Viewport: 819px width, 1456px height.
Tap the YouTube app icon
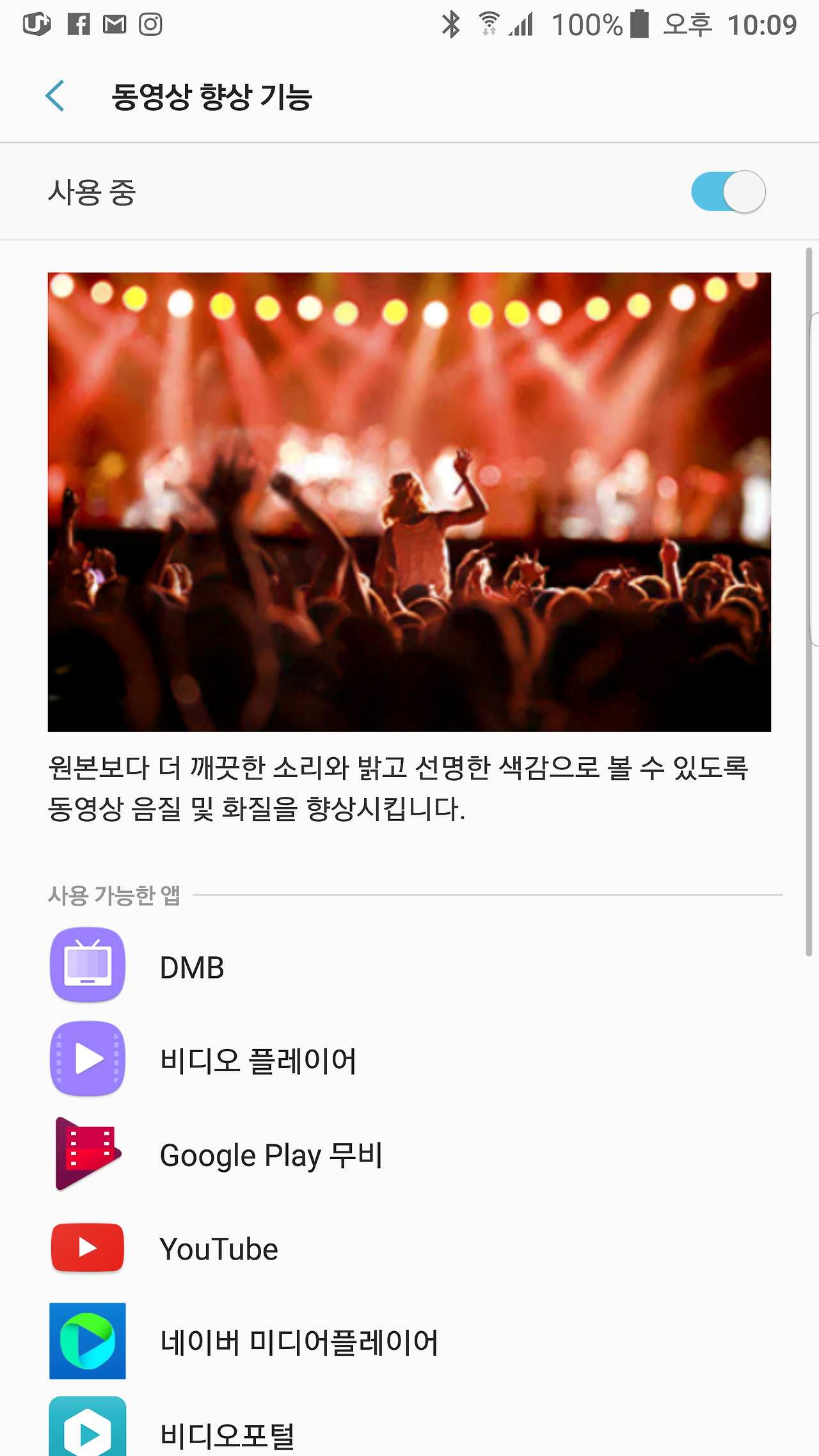[x=88, y=1248]
